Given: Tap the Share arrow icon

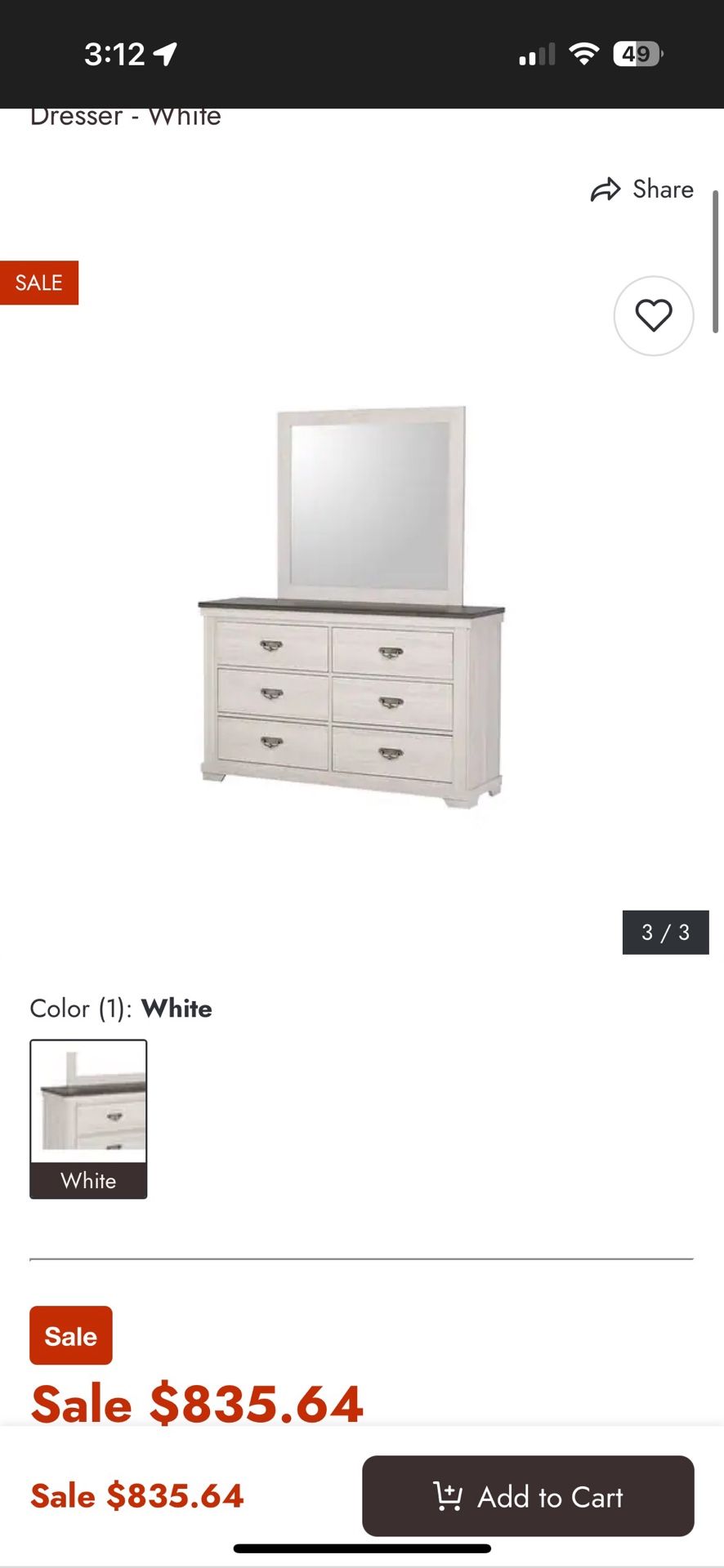Looking at the screenshot, I should (606, 189).
